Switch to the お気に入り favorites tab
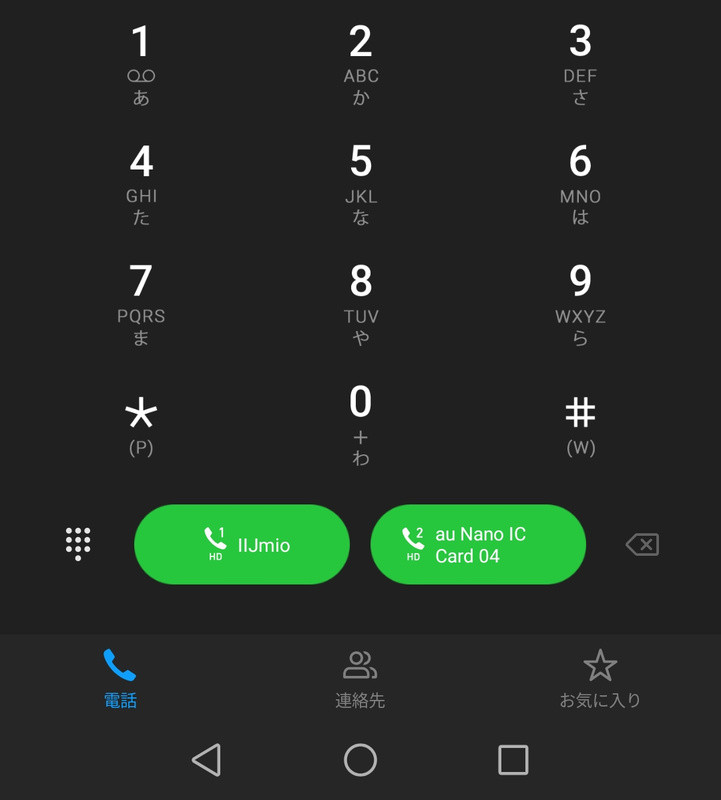Image resolution: width=721 pixels, height=800 pixels. (600, 678)
